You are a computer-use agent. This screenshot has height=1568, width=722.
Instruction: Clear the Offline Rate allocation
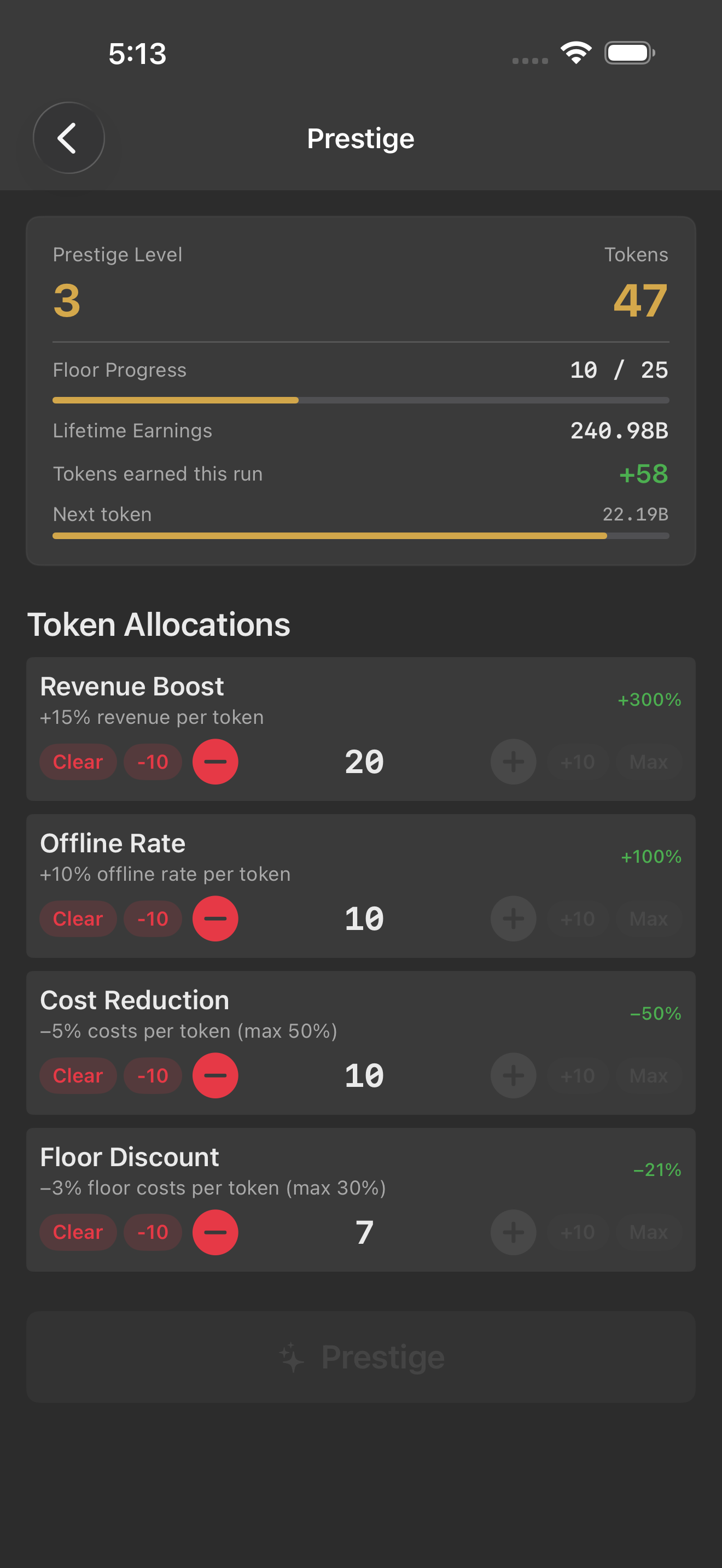[78, 918]
